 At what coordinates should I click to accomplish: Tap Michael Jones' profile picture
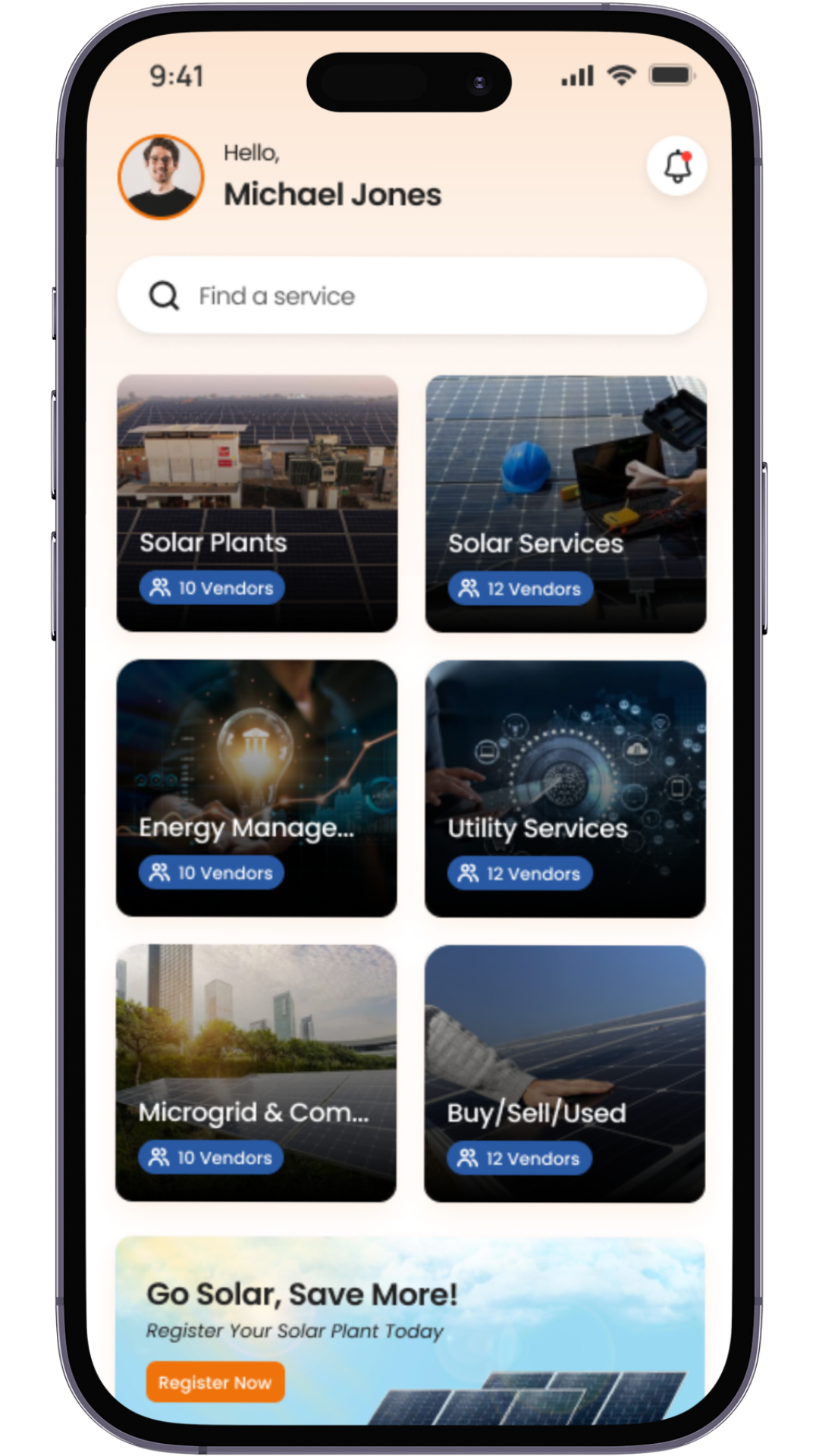tap(161, 177)
